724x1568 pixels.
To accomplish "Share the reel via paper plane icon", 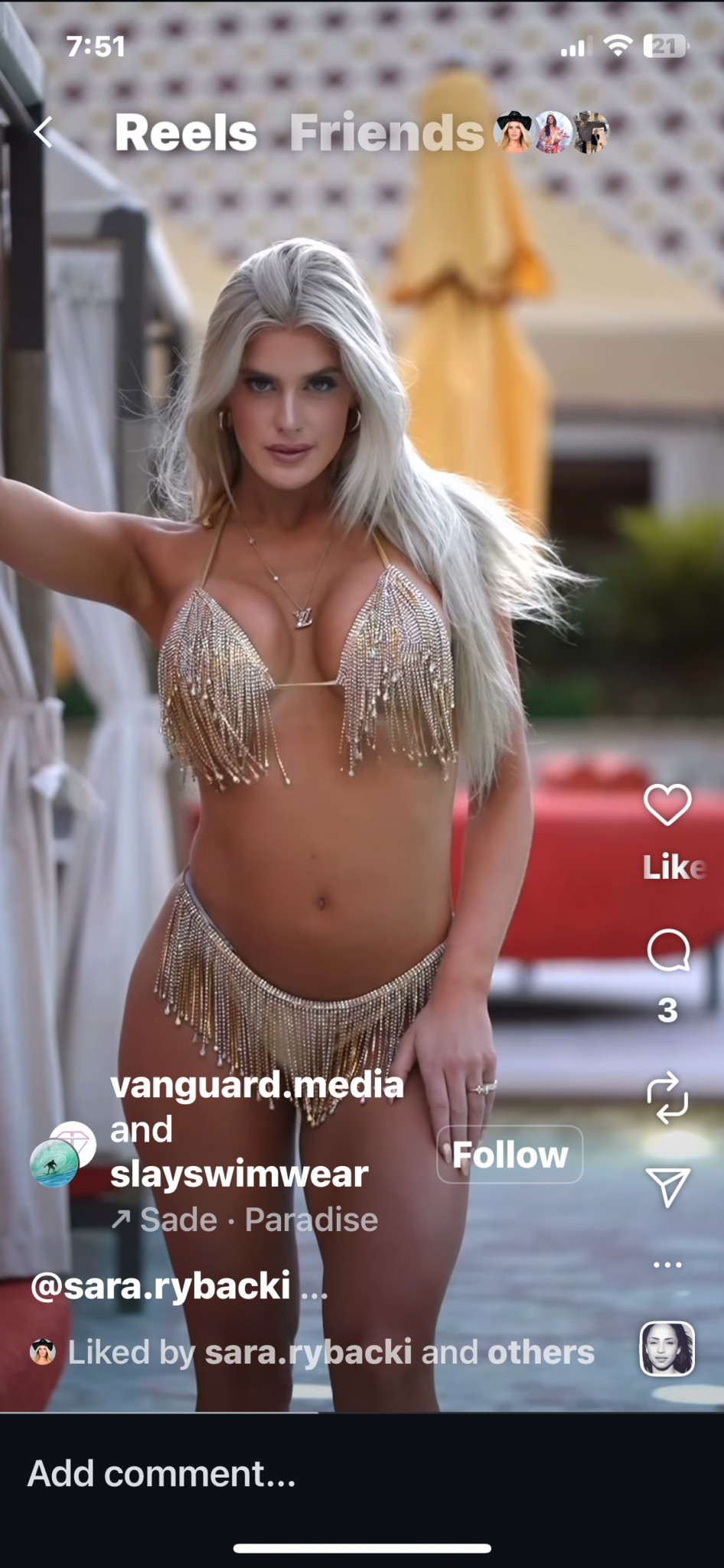I will pos(667,1186).
